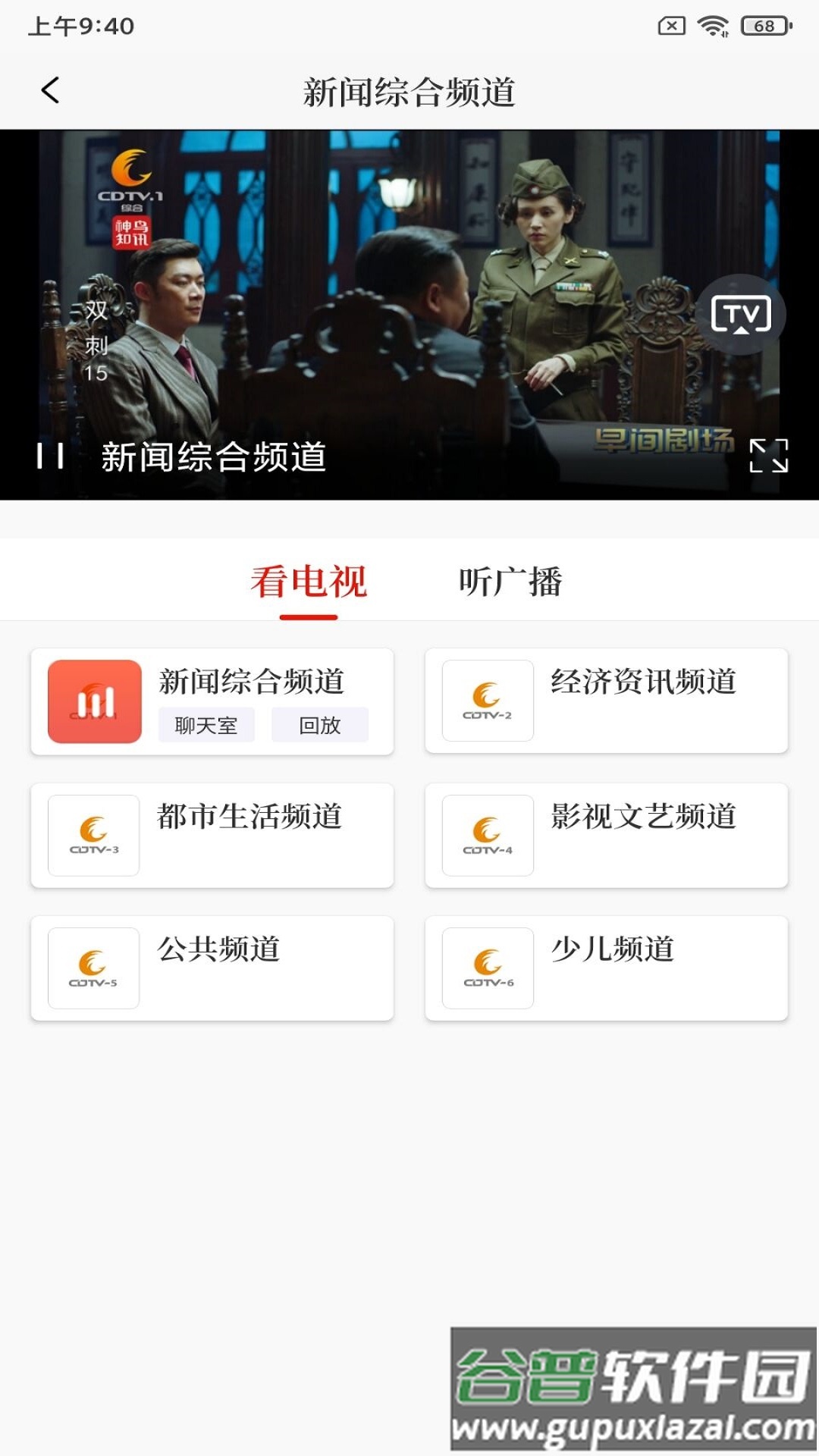Switch to the 听广播 tab
Viewport: 819px width, 1456px height.
(513, 580)
